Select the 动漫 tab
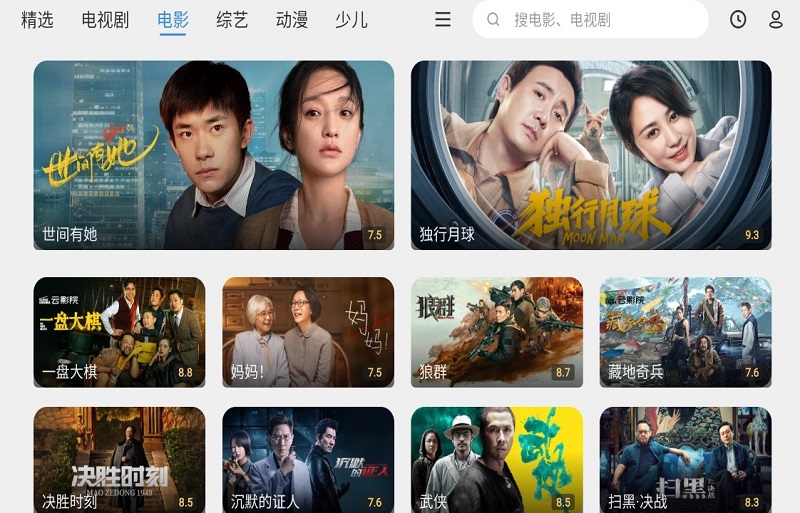Viewport: 800px width, 513px height. tap(292, 19)
